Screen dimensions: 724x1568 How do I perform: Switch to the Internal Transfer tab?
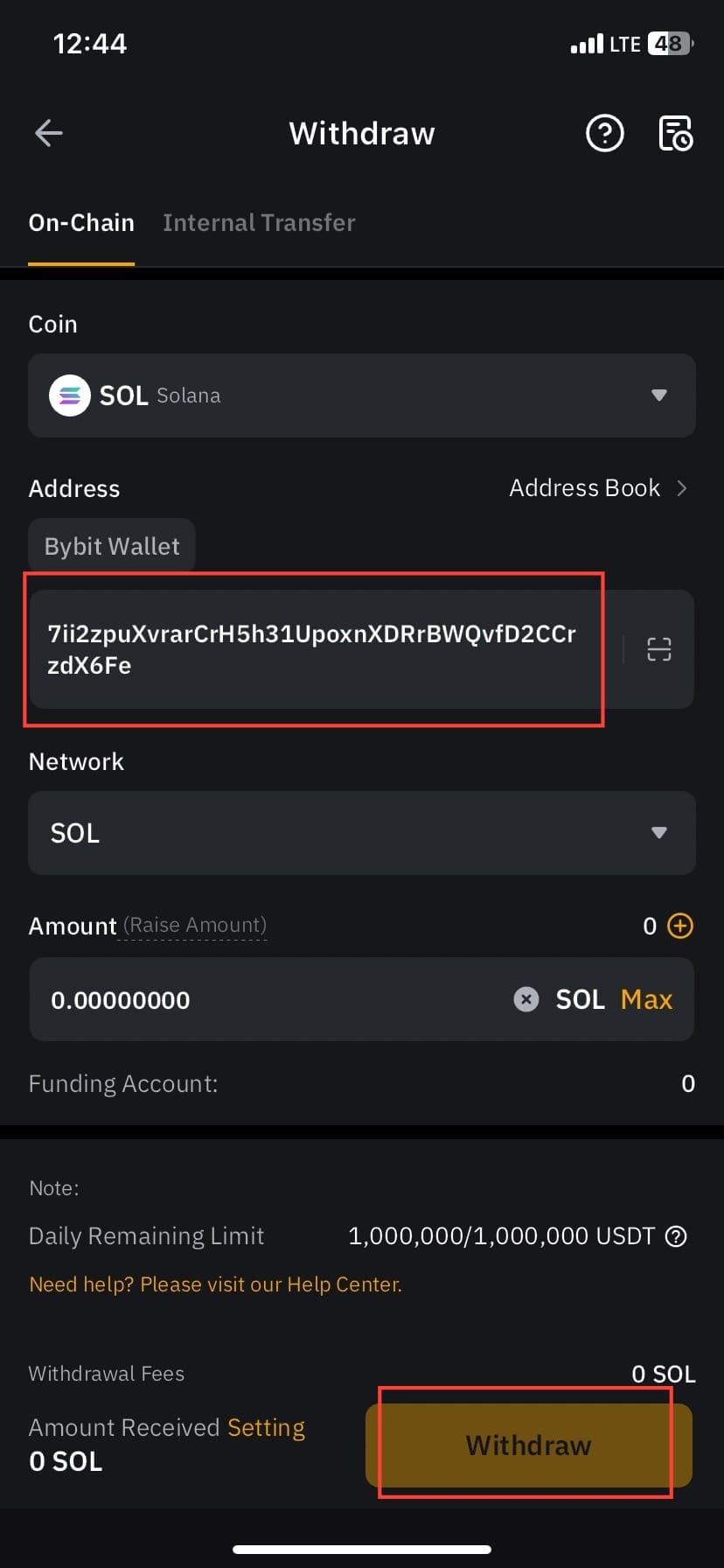259,223
